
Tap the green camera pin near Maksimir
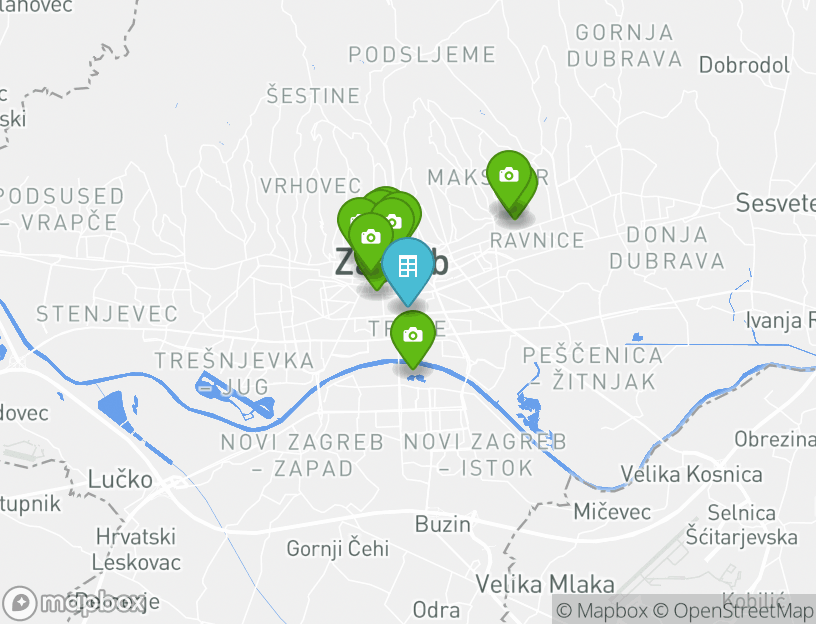[x=509, y=176]
